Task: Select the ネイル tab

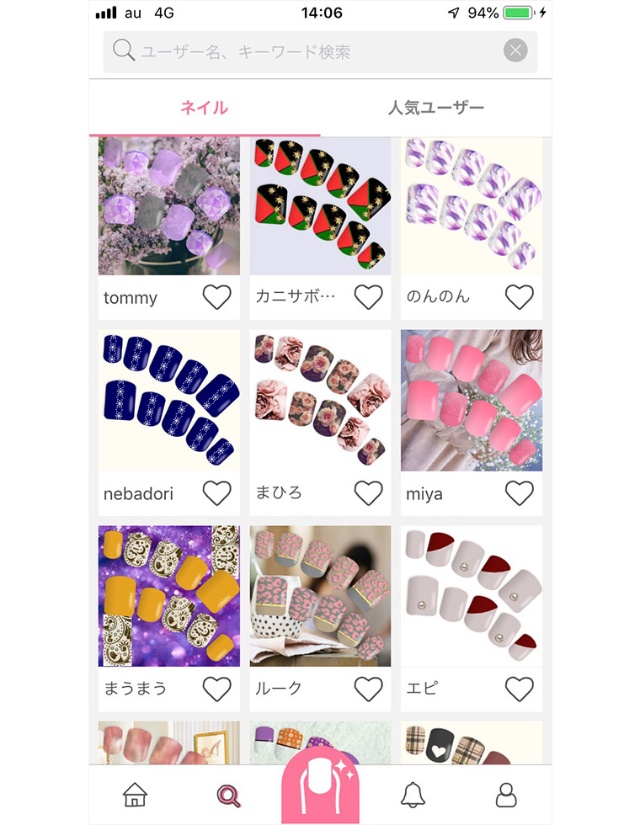Action: coord(204,108)
